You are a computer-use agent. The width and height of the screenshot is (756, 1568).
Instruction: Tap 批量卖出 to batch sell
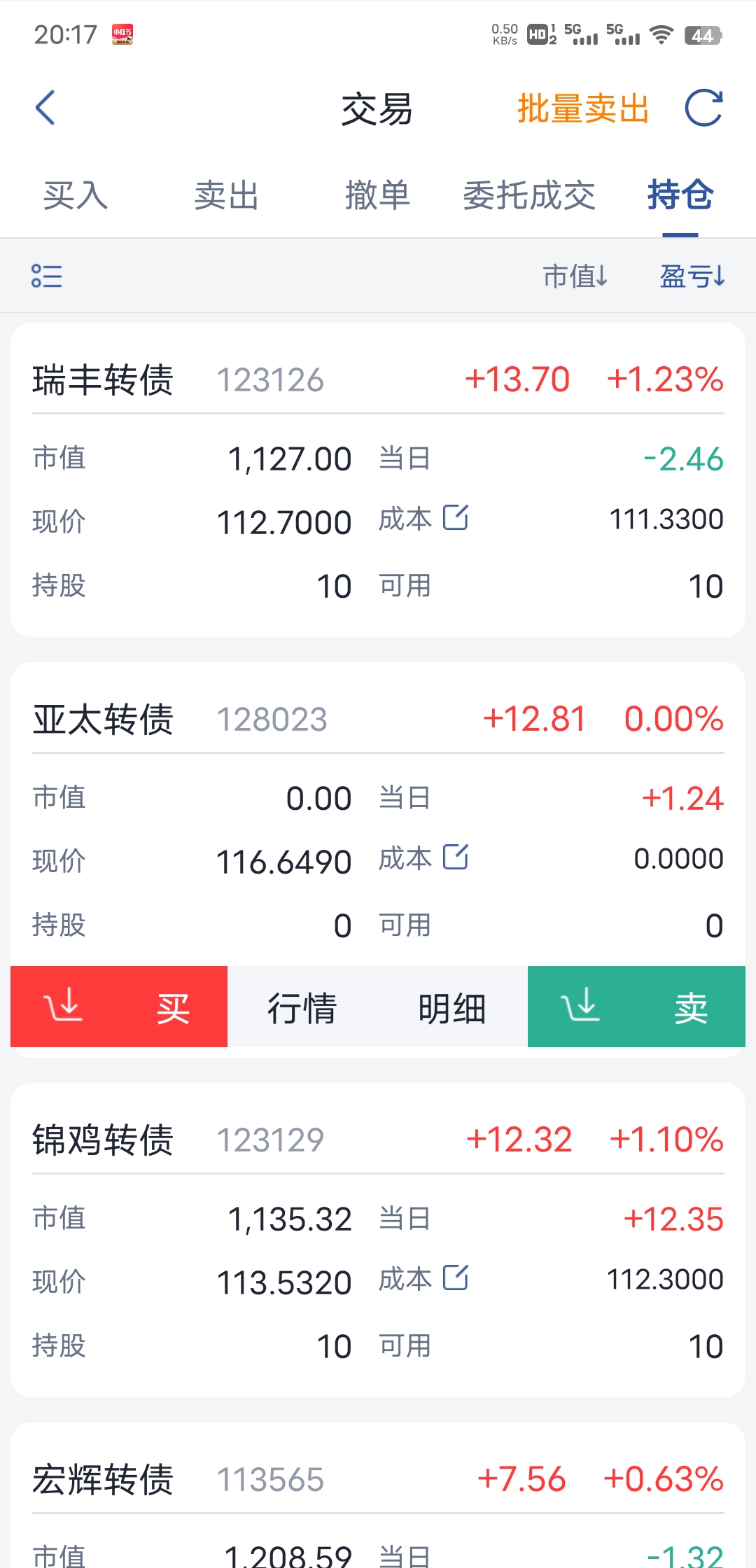click(583, 109)
